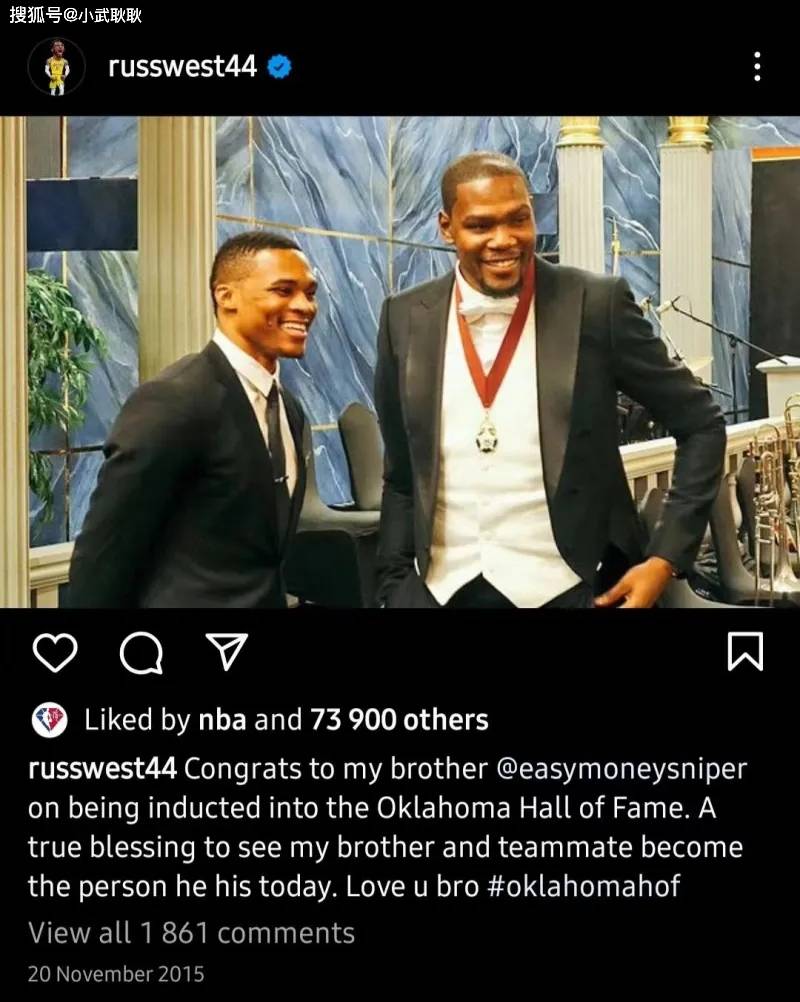
Task: Open the three-dot overflow menu
Action: click(757, 67)
